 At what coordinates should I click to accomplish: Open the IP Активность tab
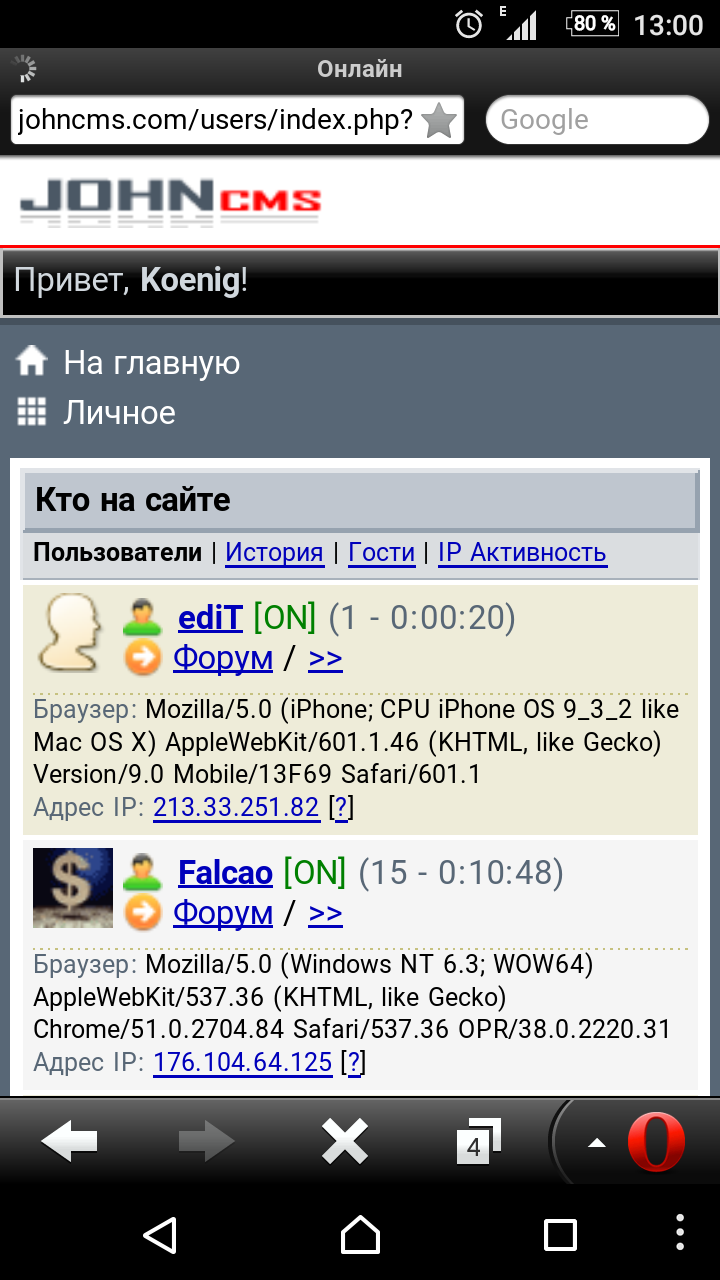[522, 552]
